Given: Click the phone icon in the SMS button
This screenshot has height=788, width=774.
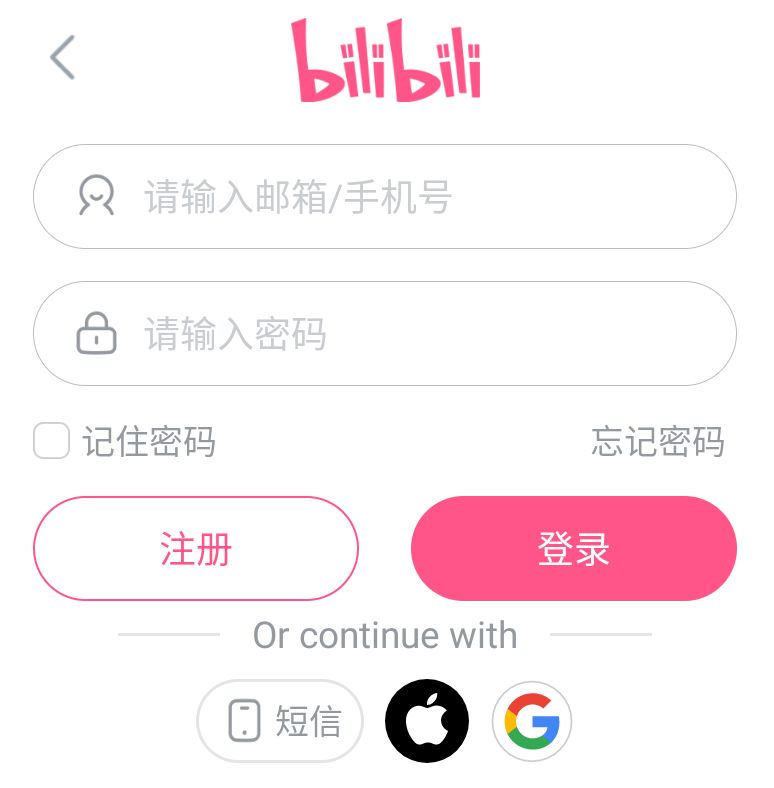Looking at the screenshot, I should tap(242, 720).
